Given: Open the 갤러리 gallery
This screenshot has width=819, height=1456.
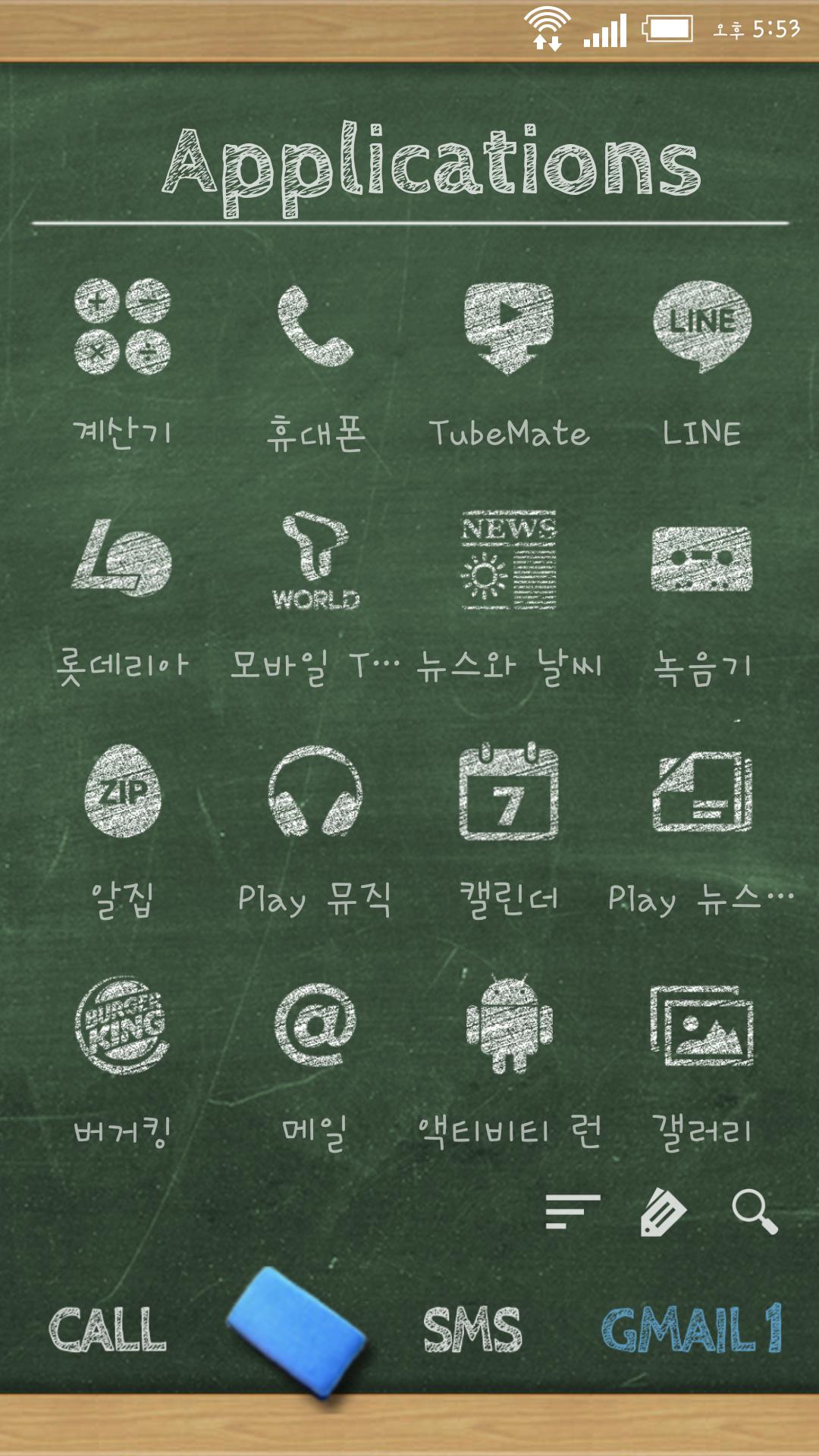Looking at the screenshot, I should [701, 1025].
